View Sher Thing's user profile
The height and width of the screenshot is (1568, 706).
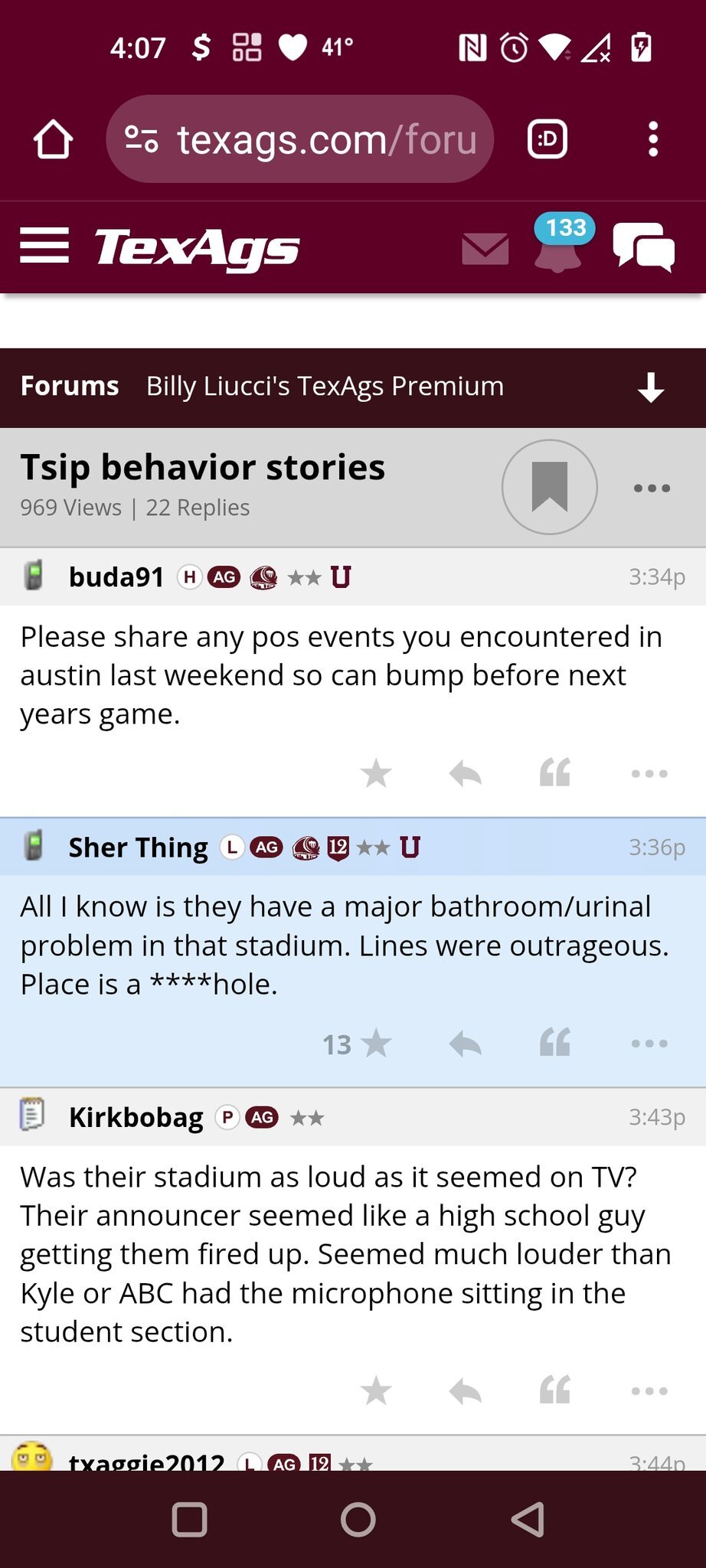tap(138, 848)
